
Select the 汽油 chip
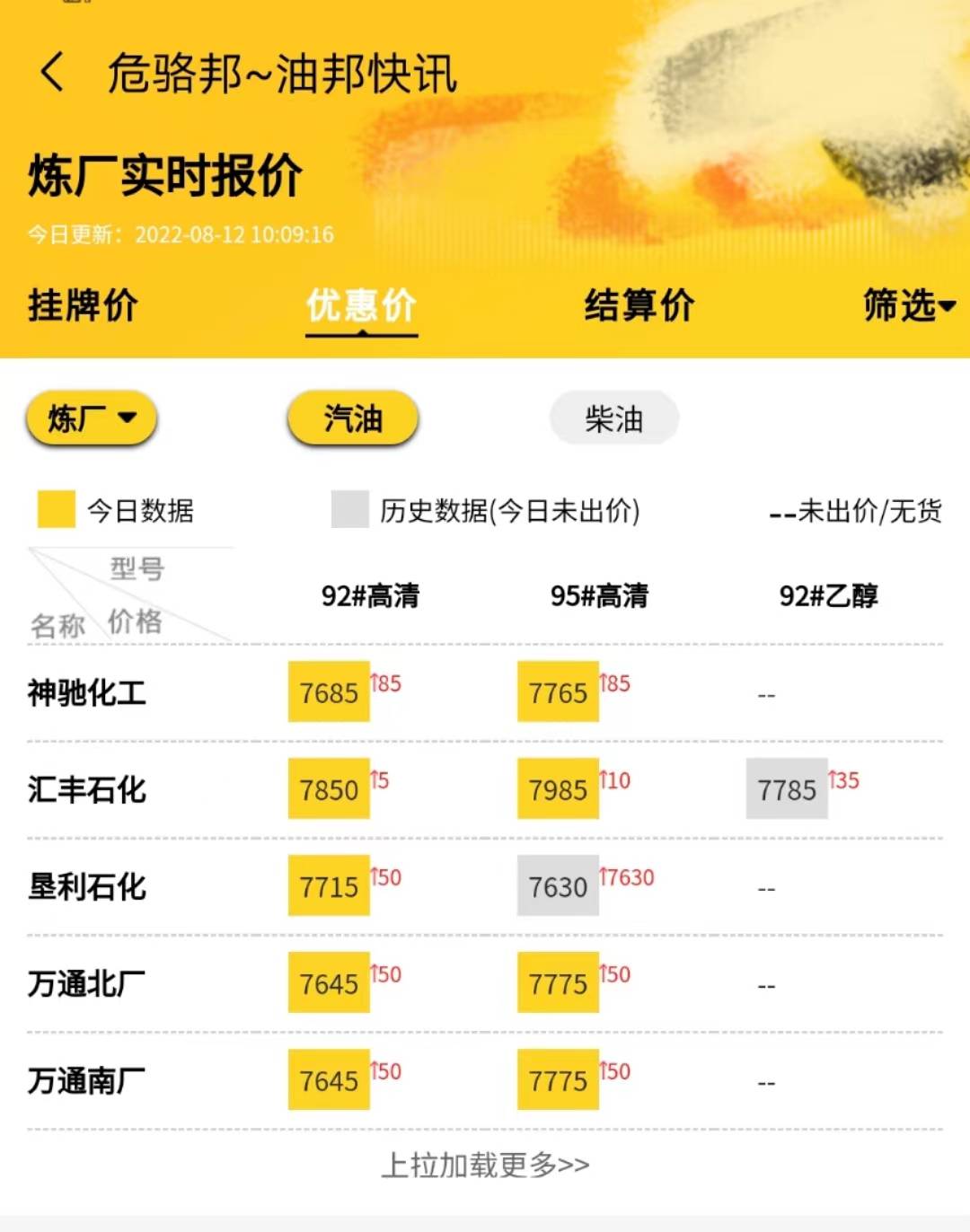click(353, 418)
